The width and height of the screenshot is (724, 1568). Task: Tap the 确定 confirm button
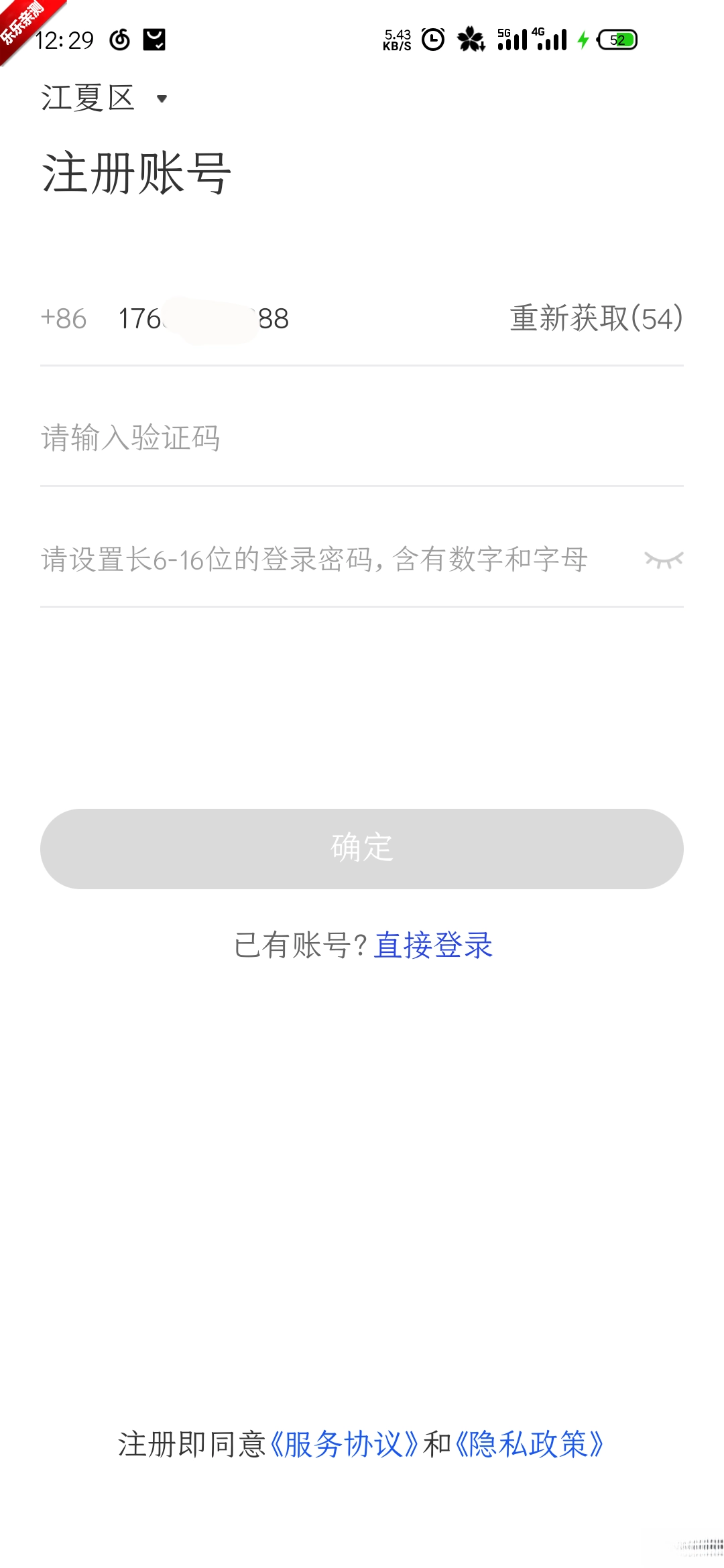(x=362, y=849)
